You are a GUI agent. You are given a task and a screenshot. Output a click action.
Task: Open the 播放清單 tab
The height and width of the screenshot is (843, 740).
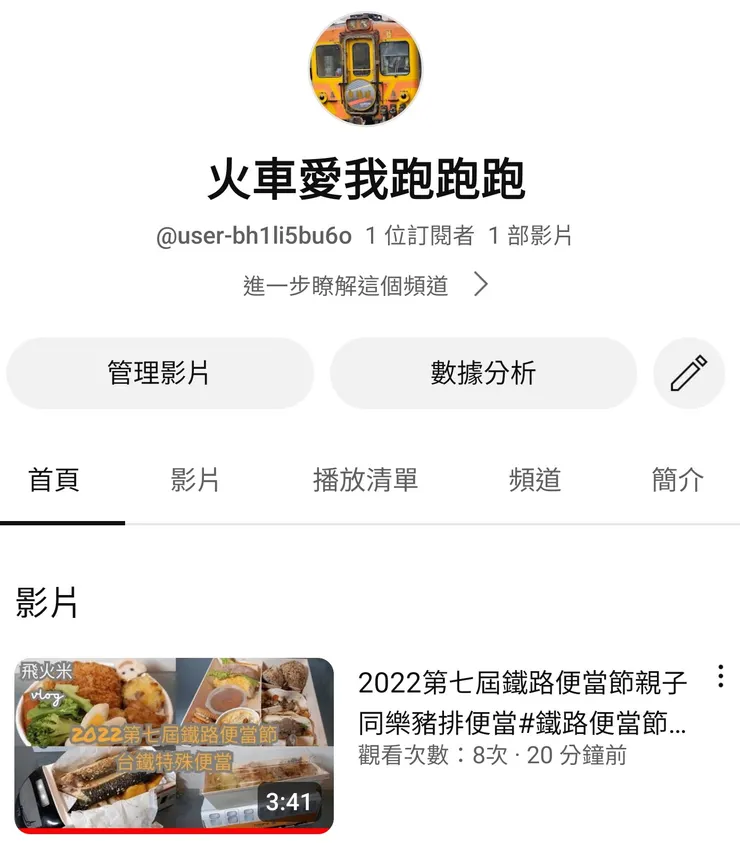(365, 480)
